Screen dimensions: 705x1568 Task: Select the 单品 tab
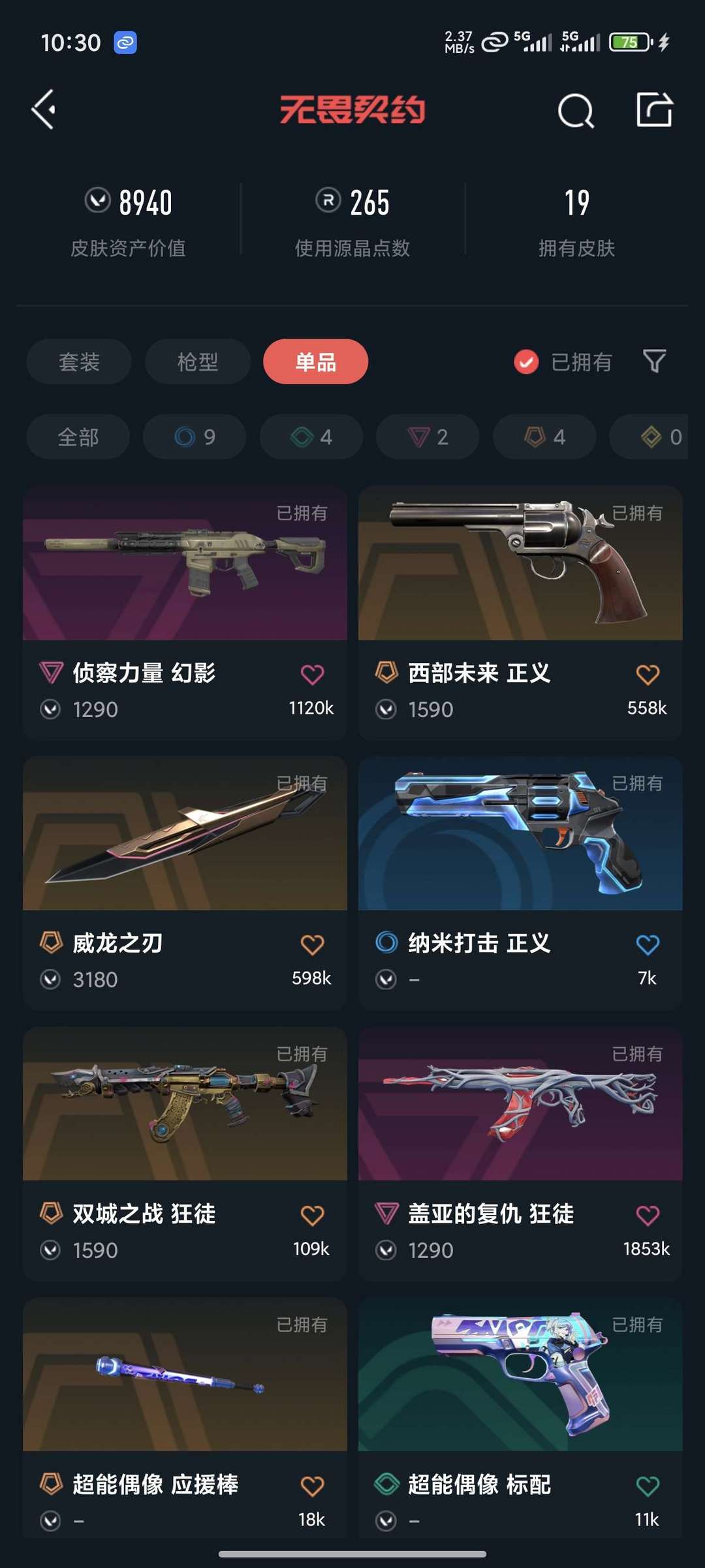click(316, 361)
